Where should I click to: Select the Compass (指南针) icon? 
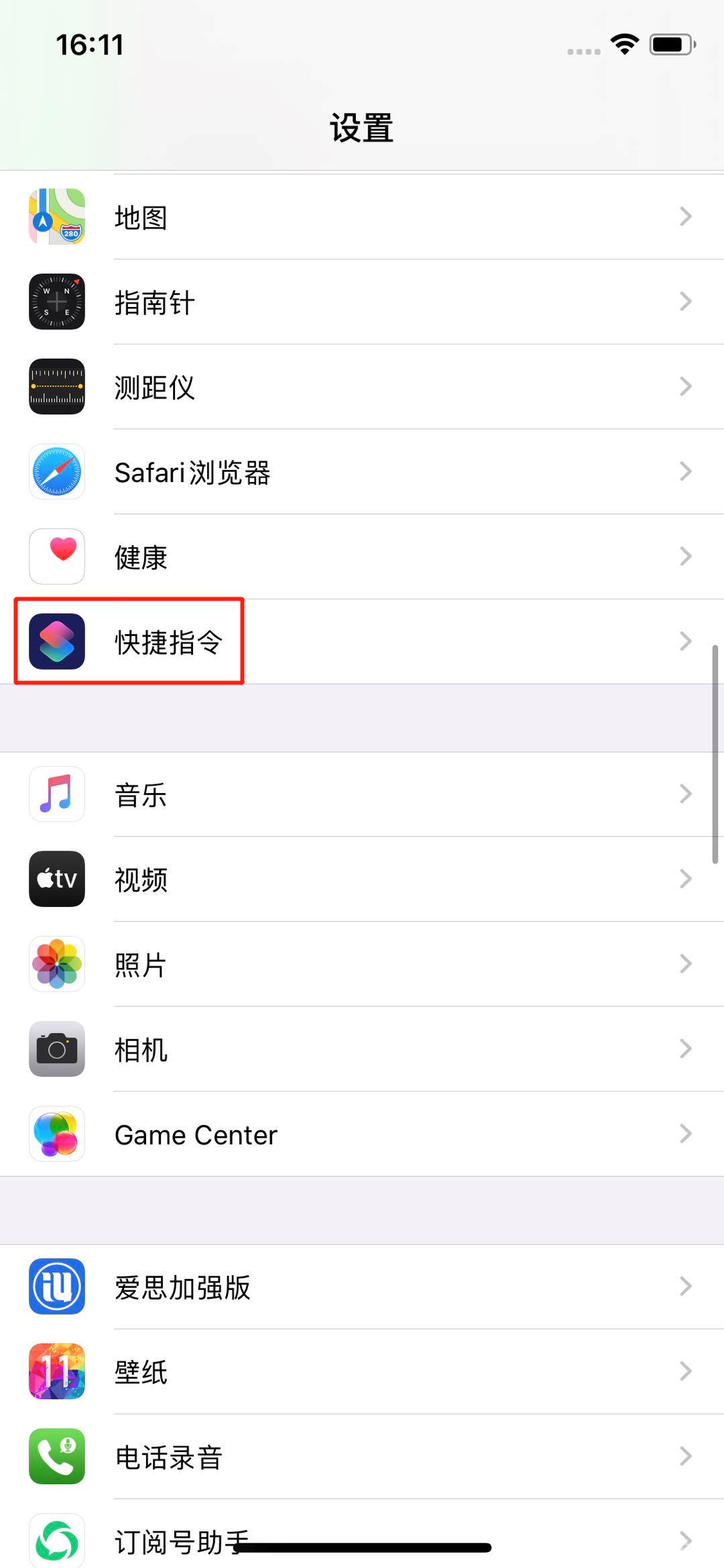56,302
